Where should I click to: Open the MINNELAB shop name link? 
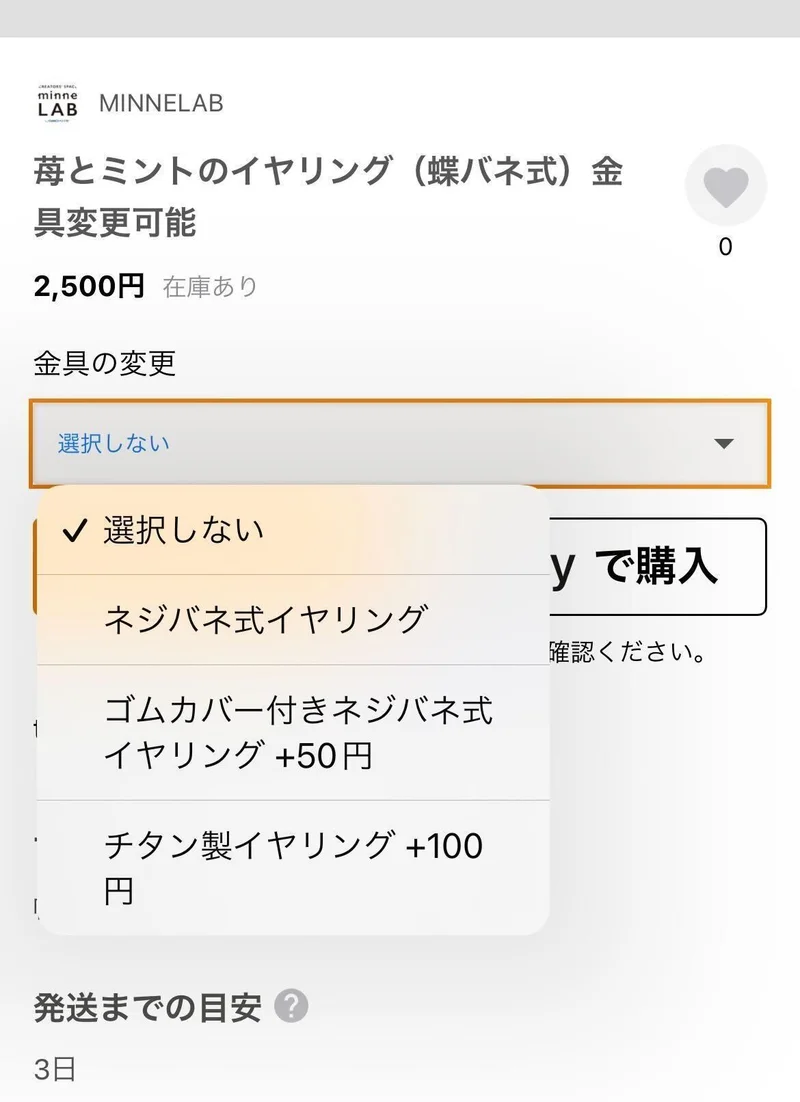pos(160,102)
